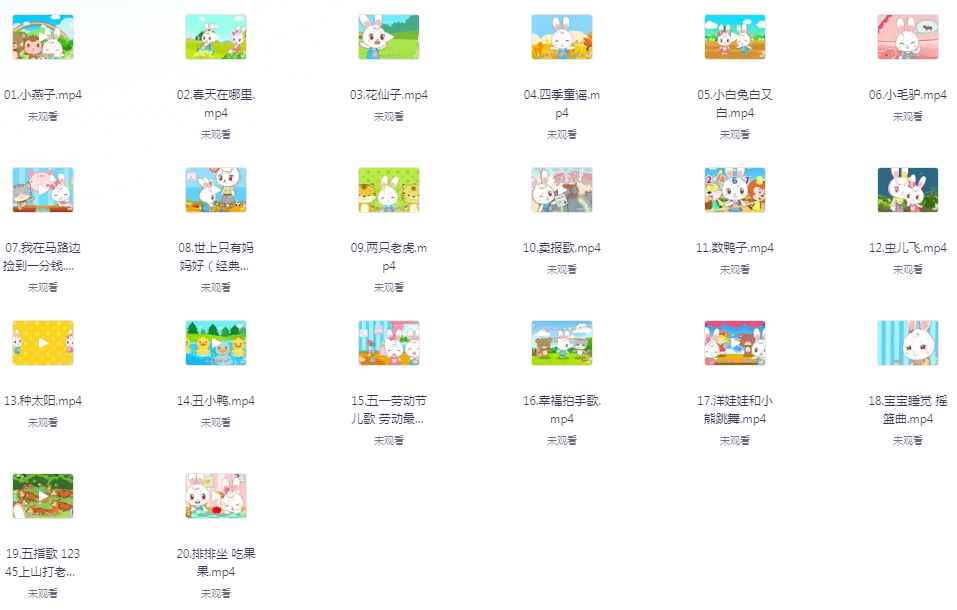957x610 pixels.
Task: Play 14.丑小鸭.mp4 video
Action: pos(216,343)
